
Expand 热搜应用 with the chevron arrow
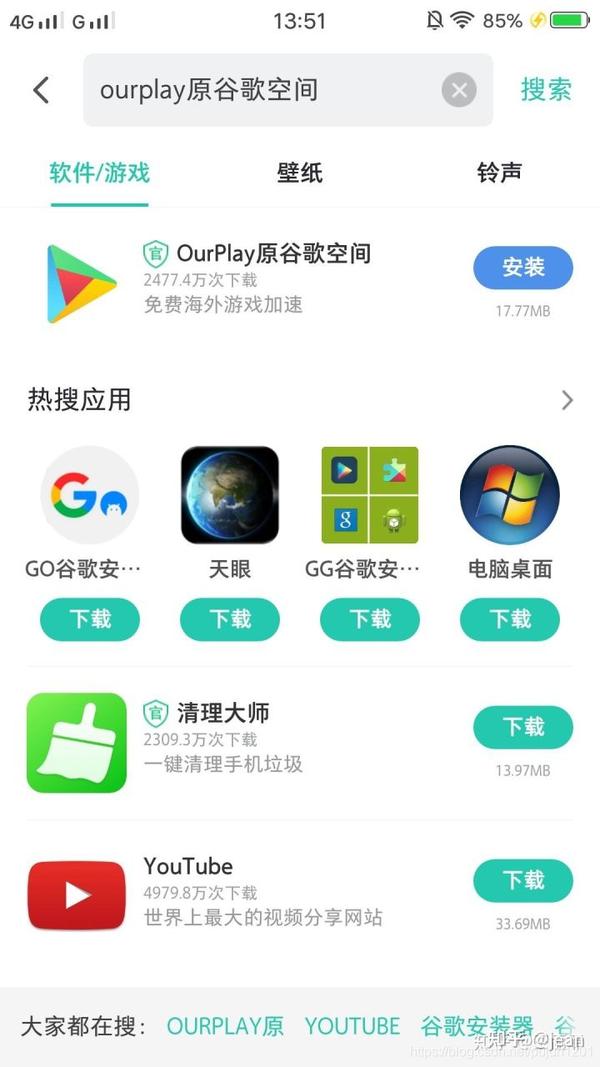pyautogui.click(x=567, y=401)
